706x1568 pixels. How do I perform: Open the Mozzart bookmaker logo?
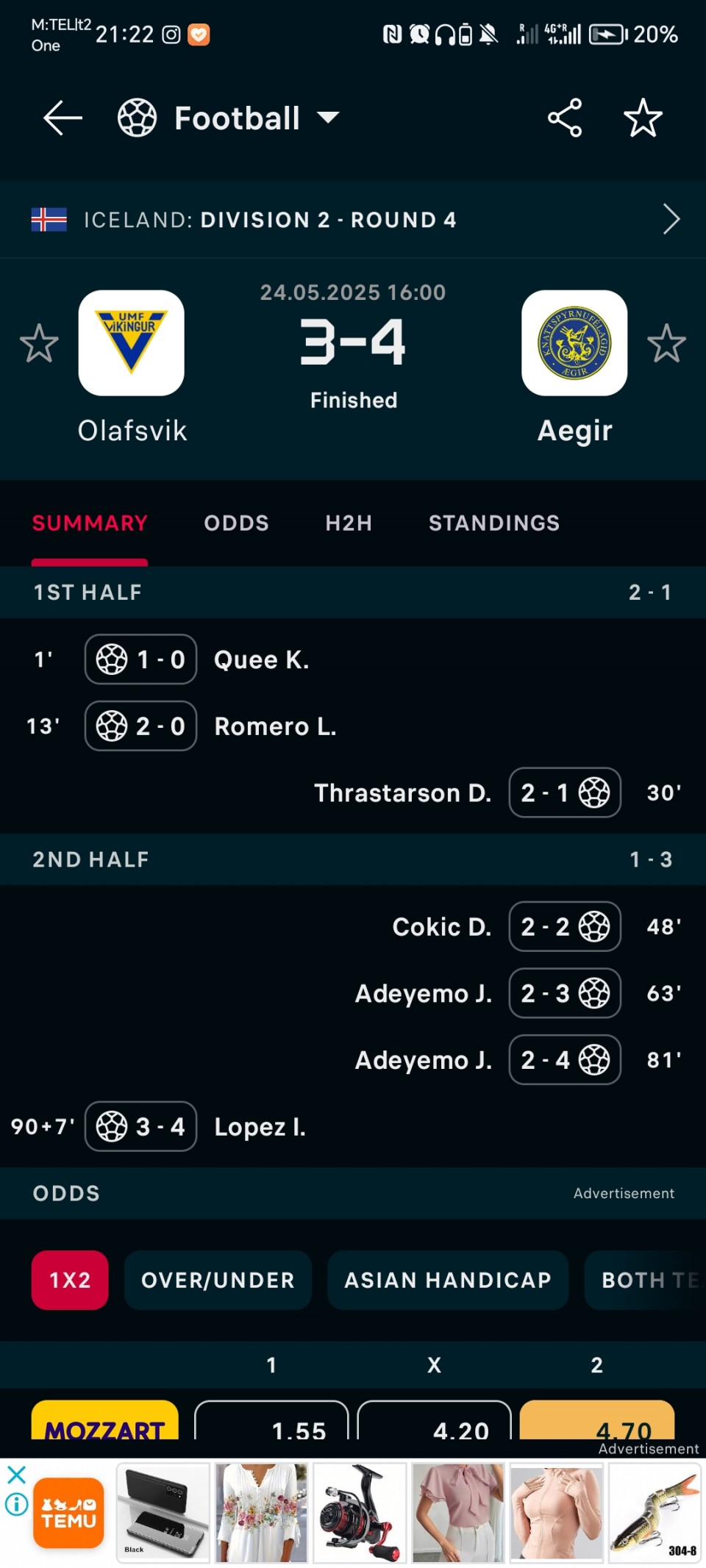click(x=104, y=1420)
